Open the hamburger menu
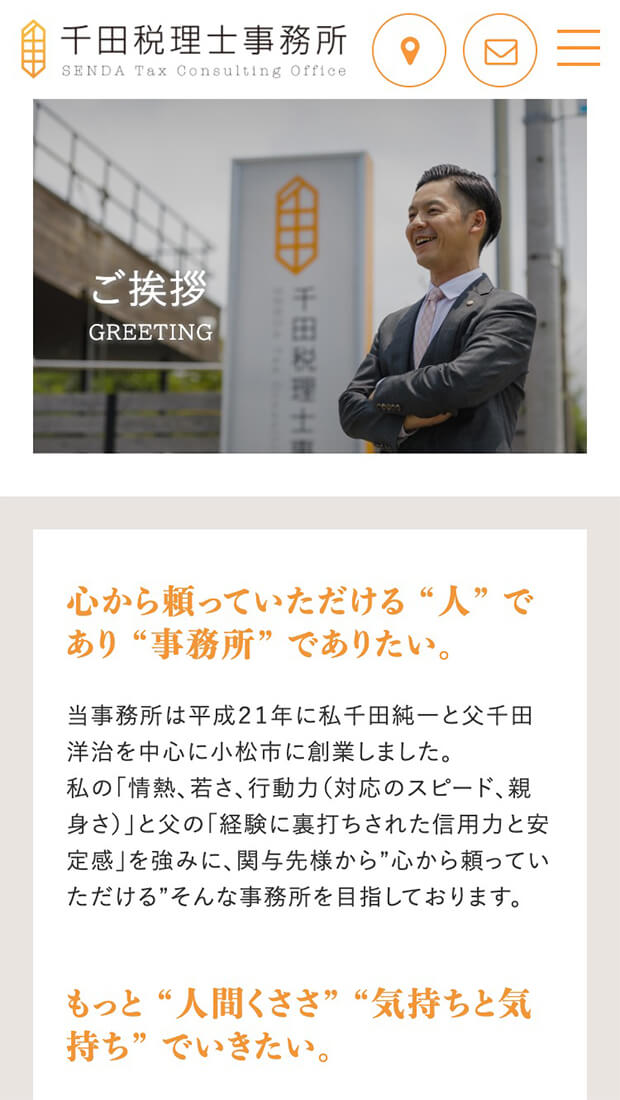Image resolution: width=620 pixels, height=1100 pixels. (x=578, y=48)
